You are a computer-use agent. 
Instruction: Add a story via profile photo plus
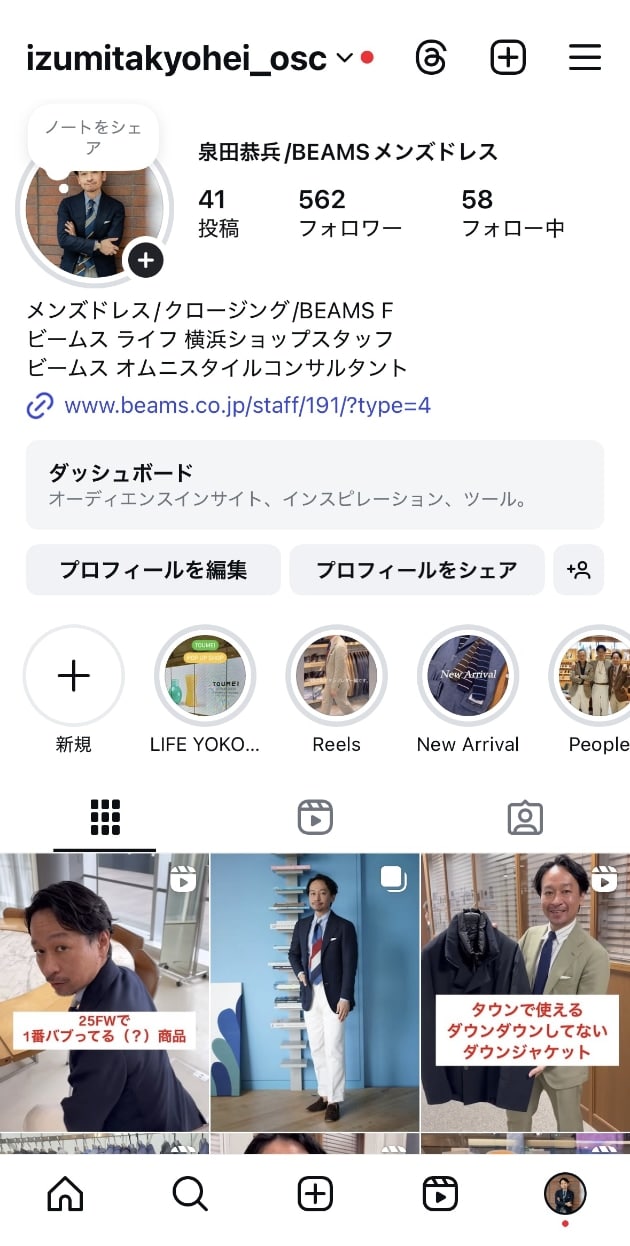tap(145, 261)
